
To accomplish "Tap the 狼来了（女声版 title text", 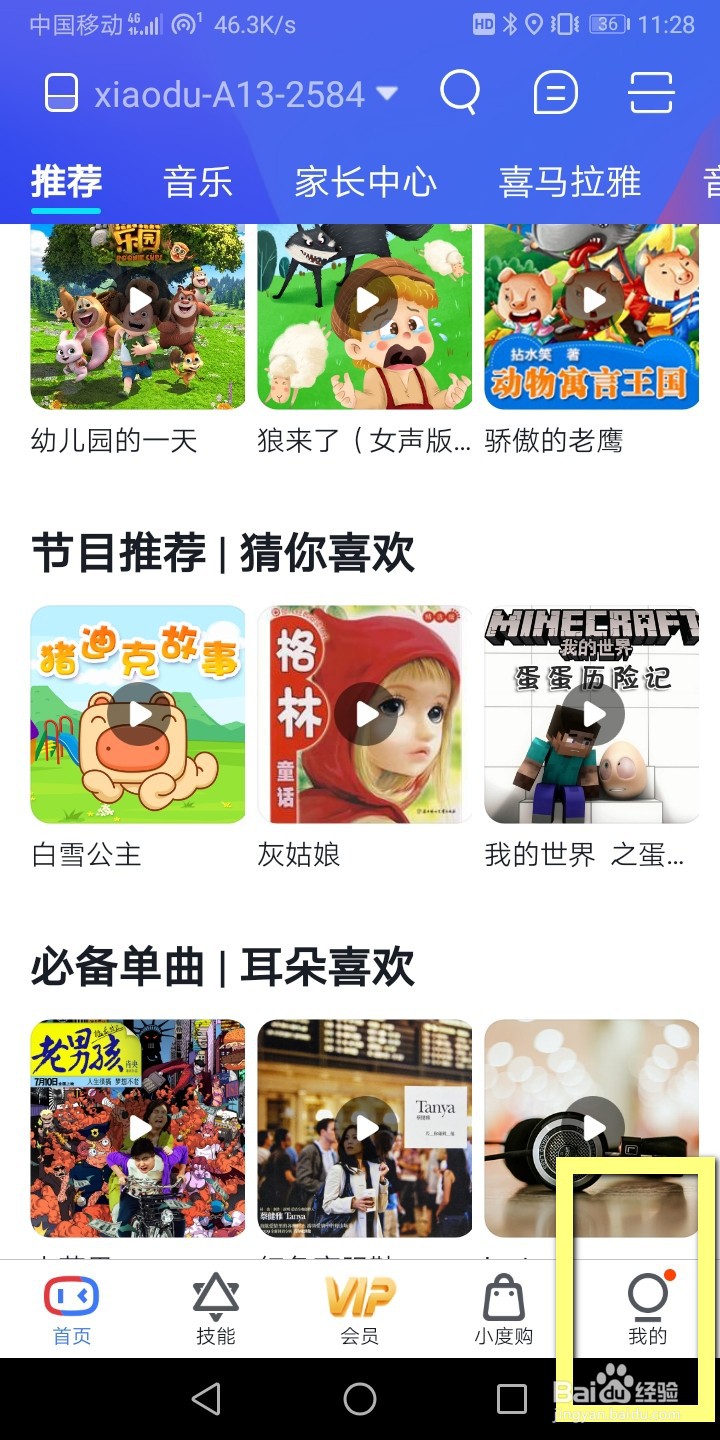I will pos(364,439).
